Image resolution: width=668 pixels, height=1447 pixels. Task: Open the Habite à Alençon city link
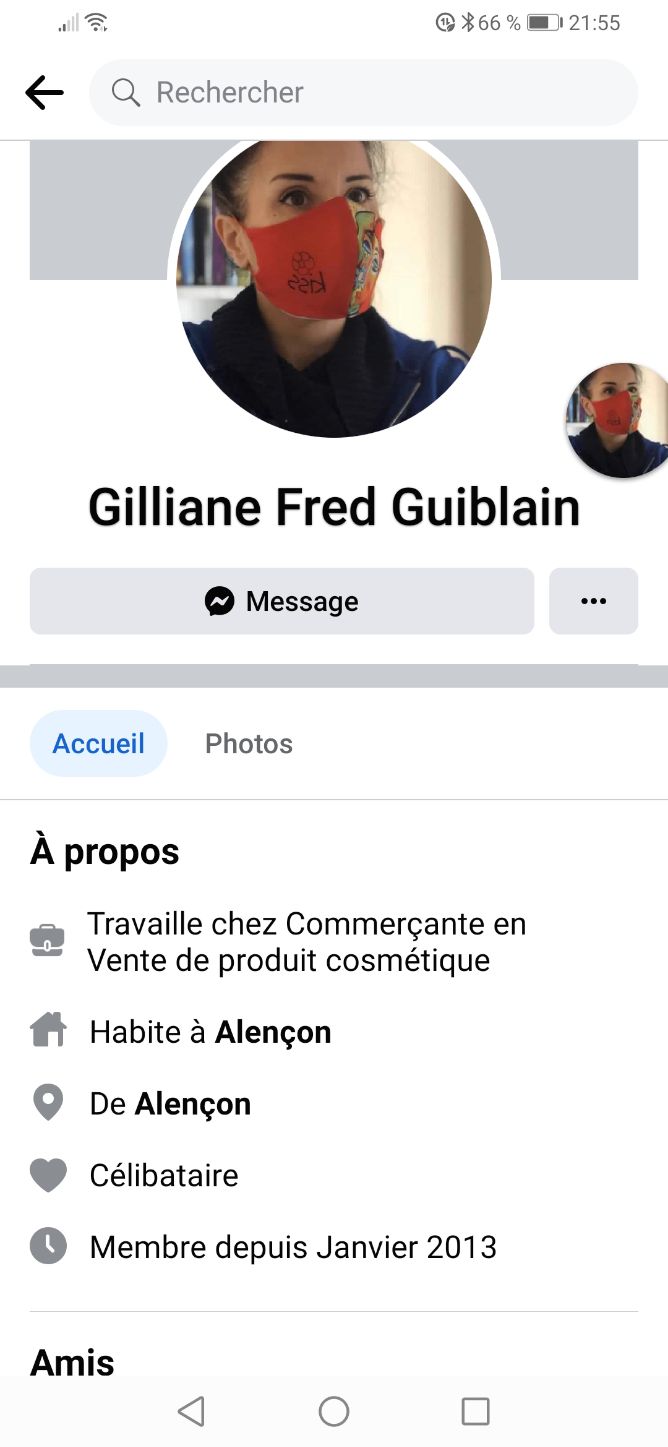point(272,1032)
